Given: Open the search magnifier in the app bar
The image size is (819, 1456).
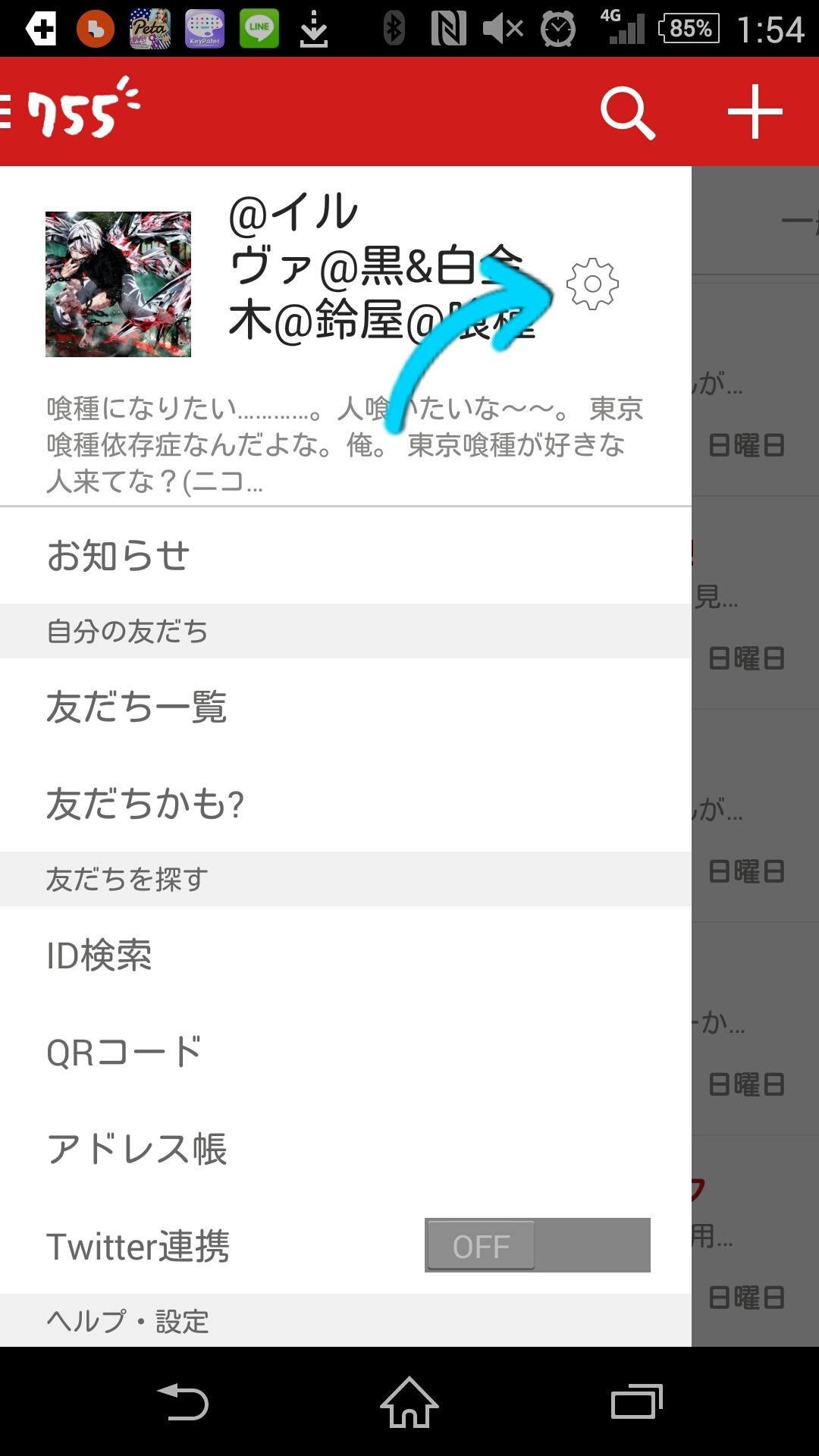Looking at the screenshot, I should pos(627,113).
